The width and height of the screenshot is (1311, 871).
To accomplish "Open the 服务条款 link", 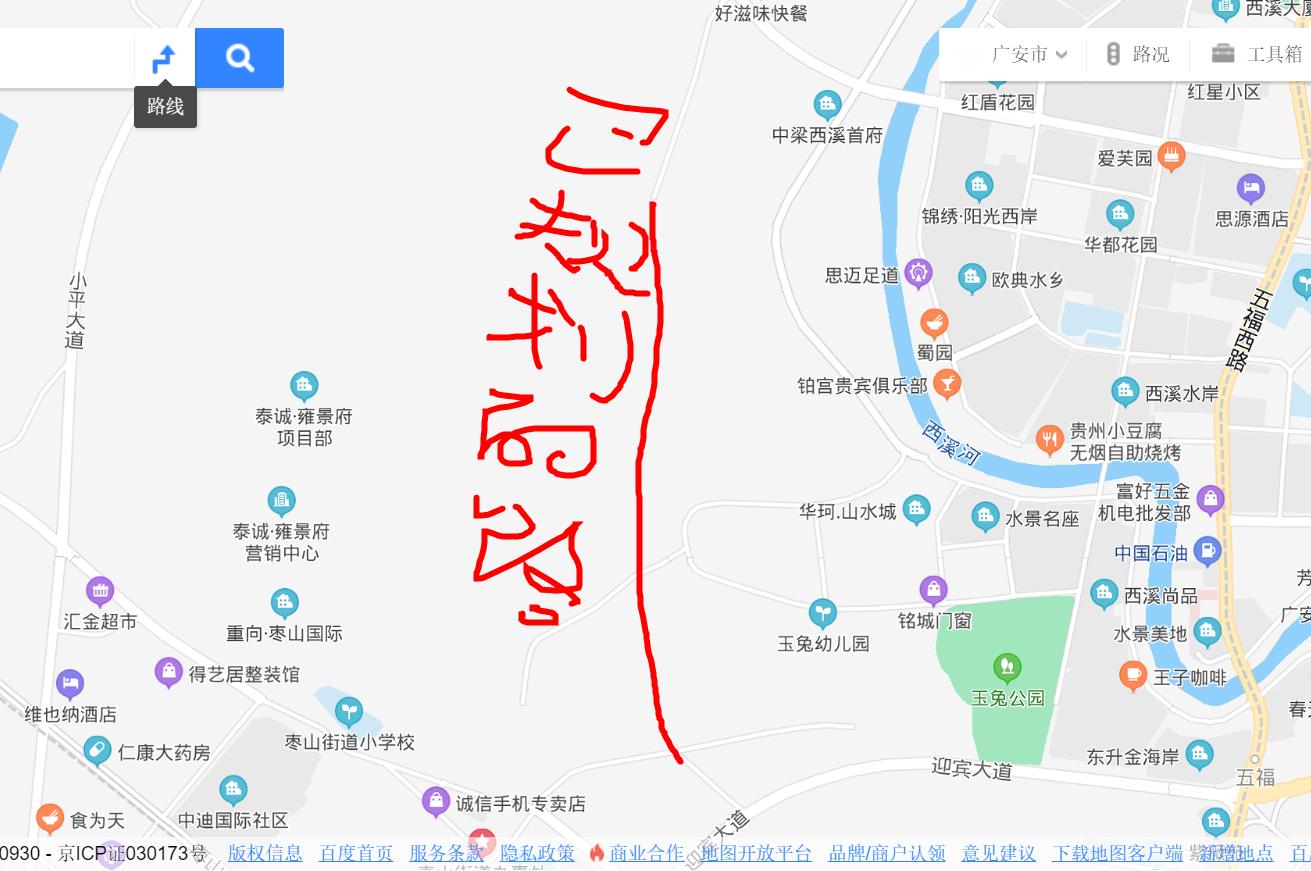I will 446,853.
